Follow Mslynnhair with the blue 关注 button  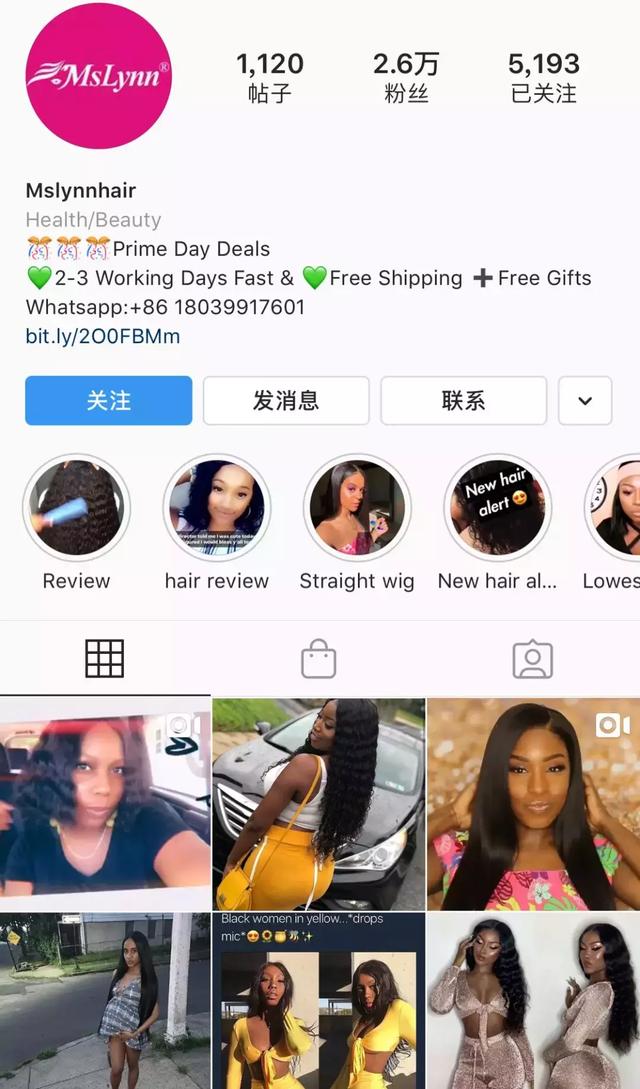point(108,401)
